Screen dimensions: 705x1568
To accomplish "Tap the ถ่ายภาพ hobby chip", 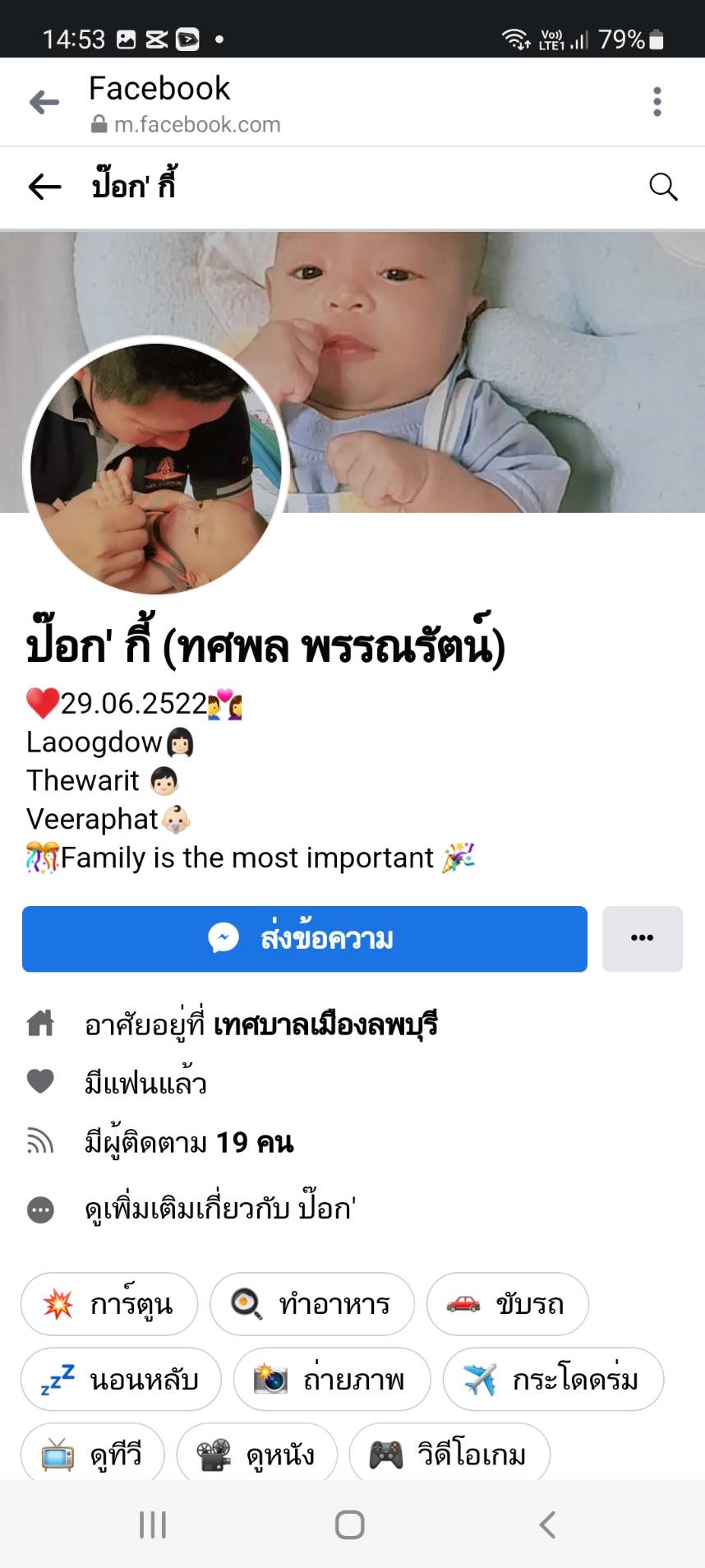I will click(x=332, y=1379).
